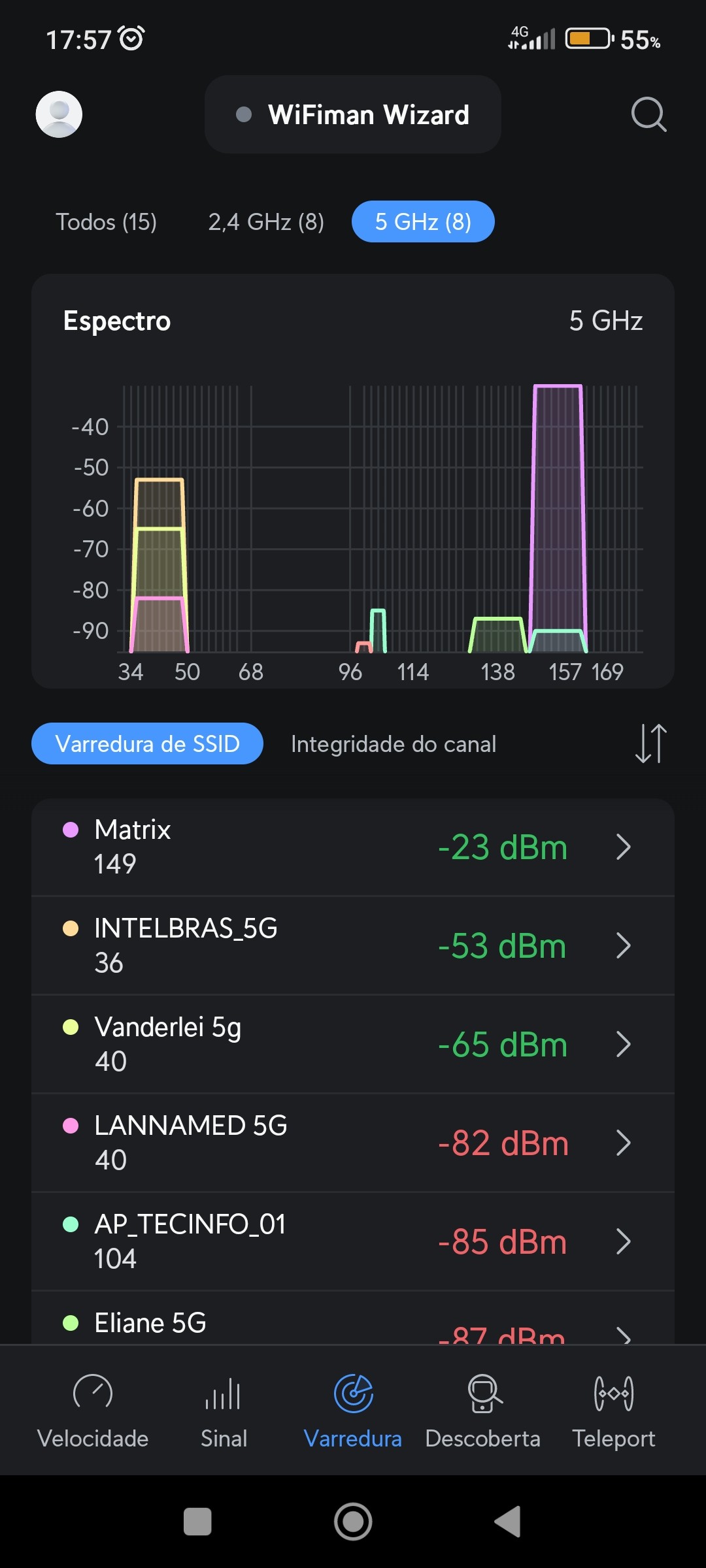Screen dimensions: 706x1568
Task: Open the Varredura tab
Action: click(353, 1411)
